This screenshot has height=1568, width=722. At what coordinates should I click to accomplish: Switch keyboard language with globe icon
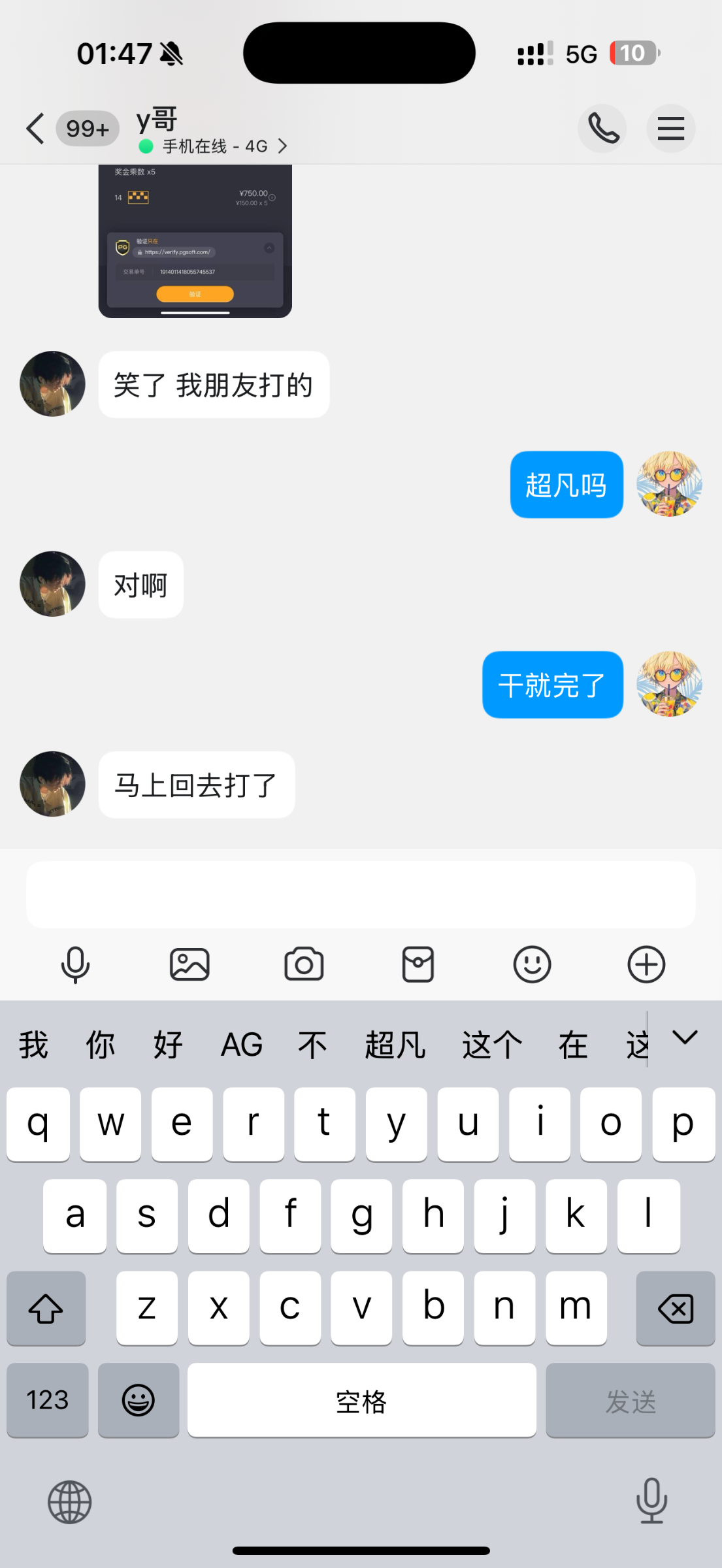tap(69, 1502)
